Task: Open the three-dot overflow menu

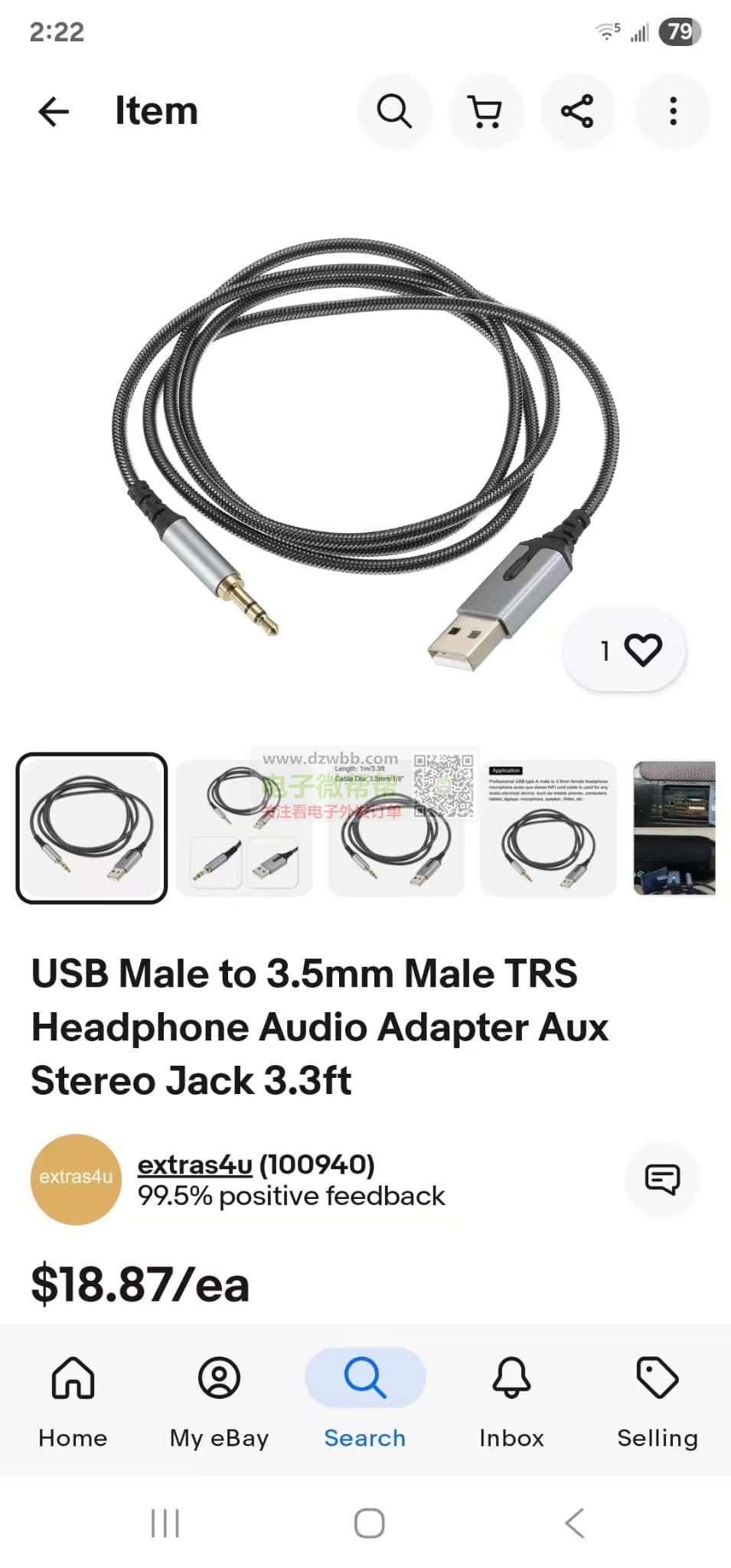Action: coord(673,112)
